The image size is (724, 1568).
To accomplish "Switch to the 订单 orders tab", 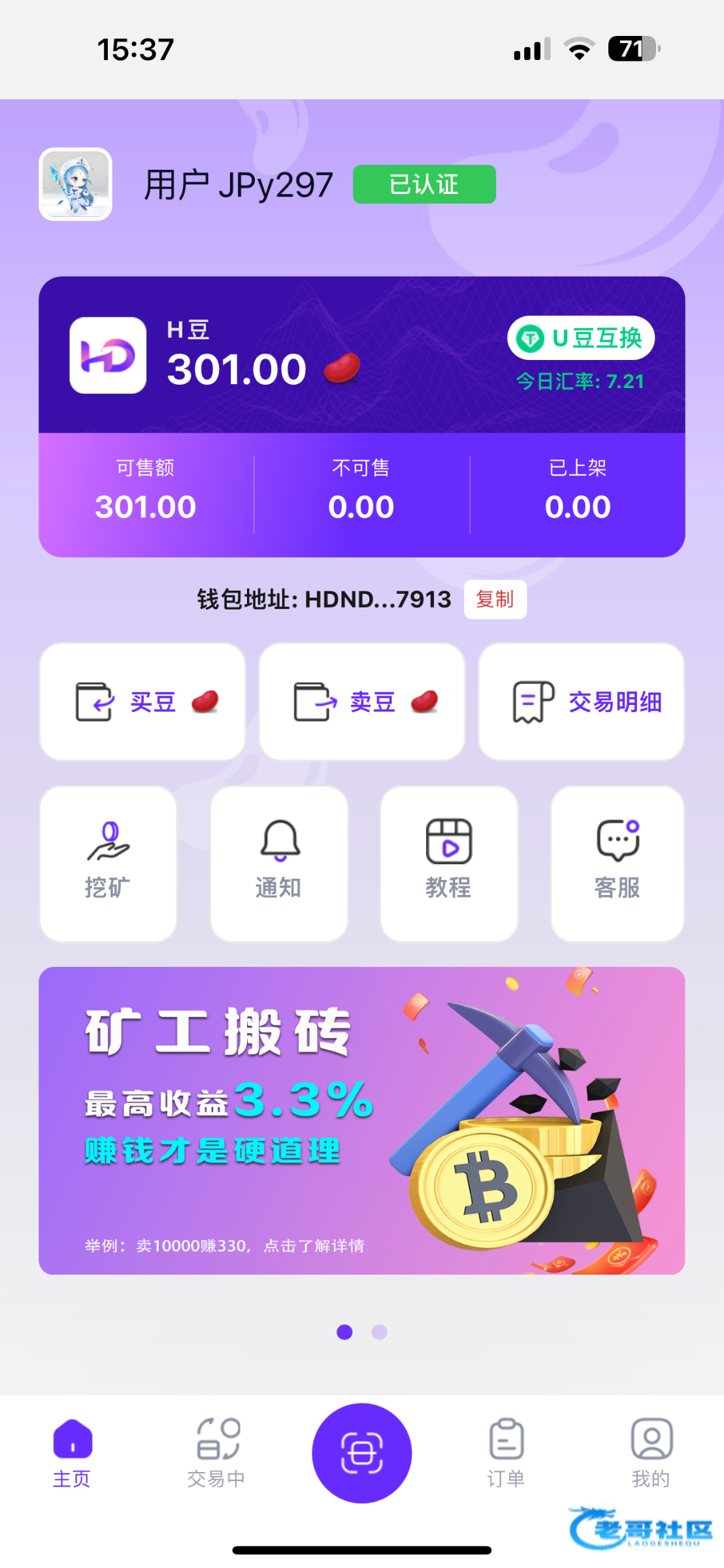I will click(x=506, y=1453).
